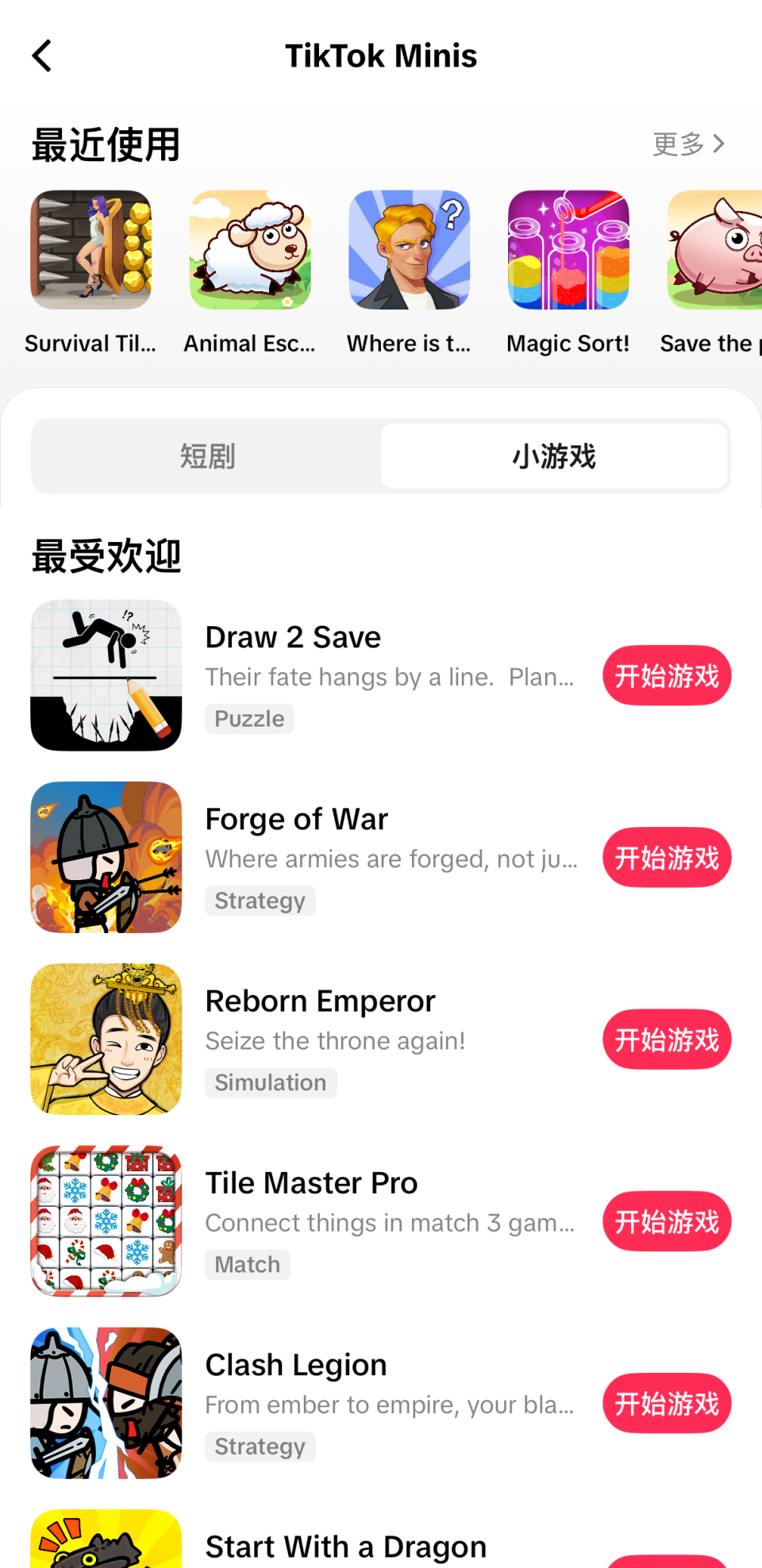
Task: Select the Strategy tag under Forge of War
Action: click(x=260, y=900)
